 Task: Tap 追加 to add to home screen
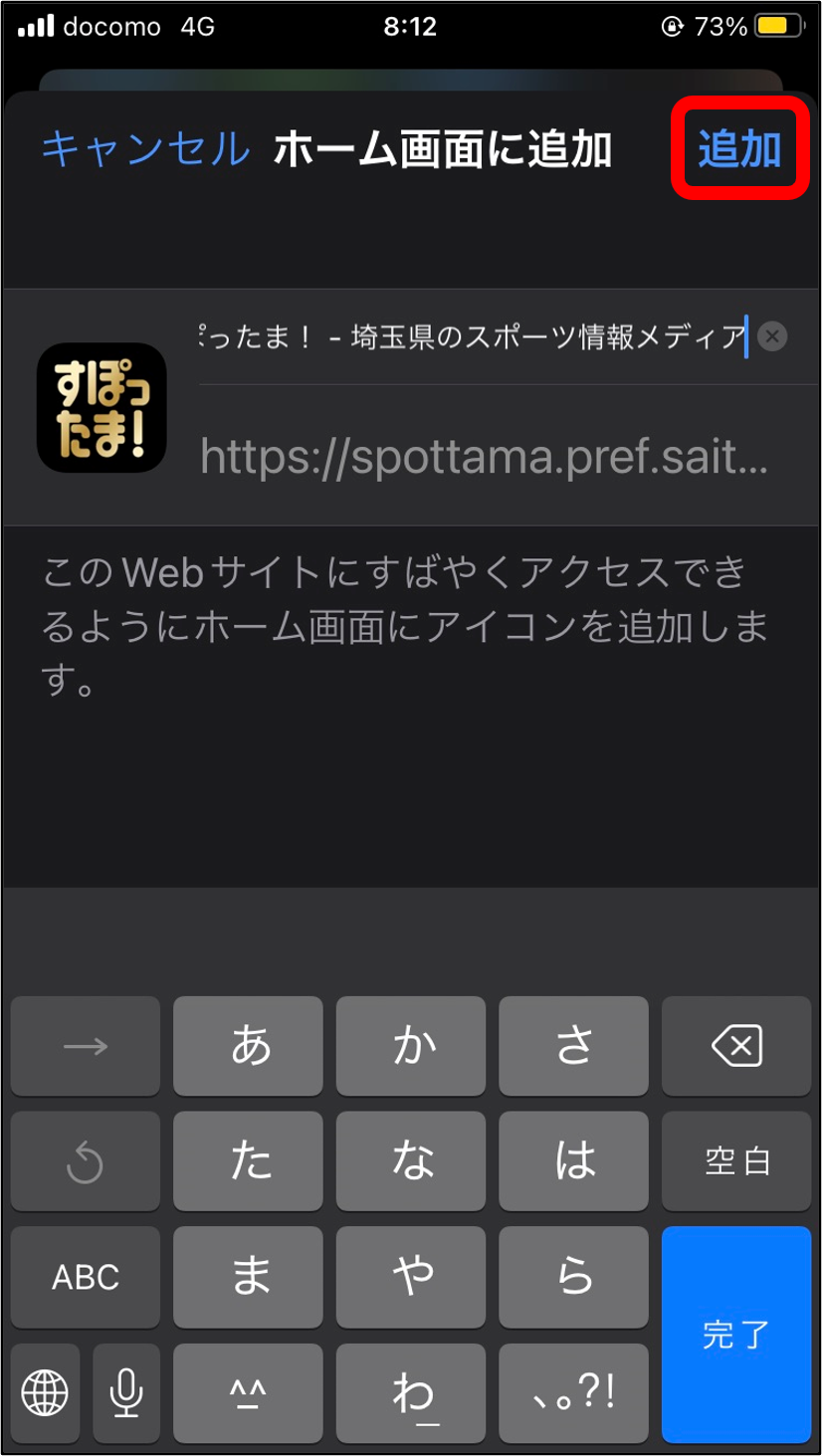[738, 149]
